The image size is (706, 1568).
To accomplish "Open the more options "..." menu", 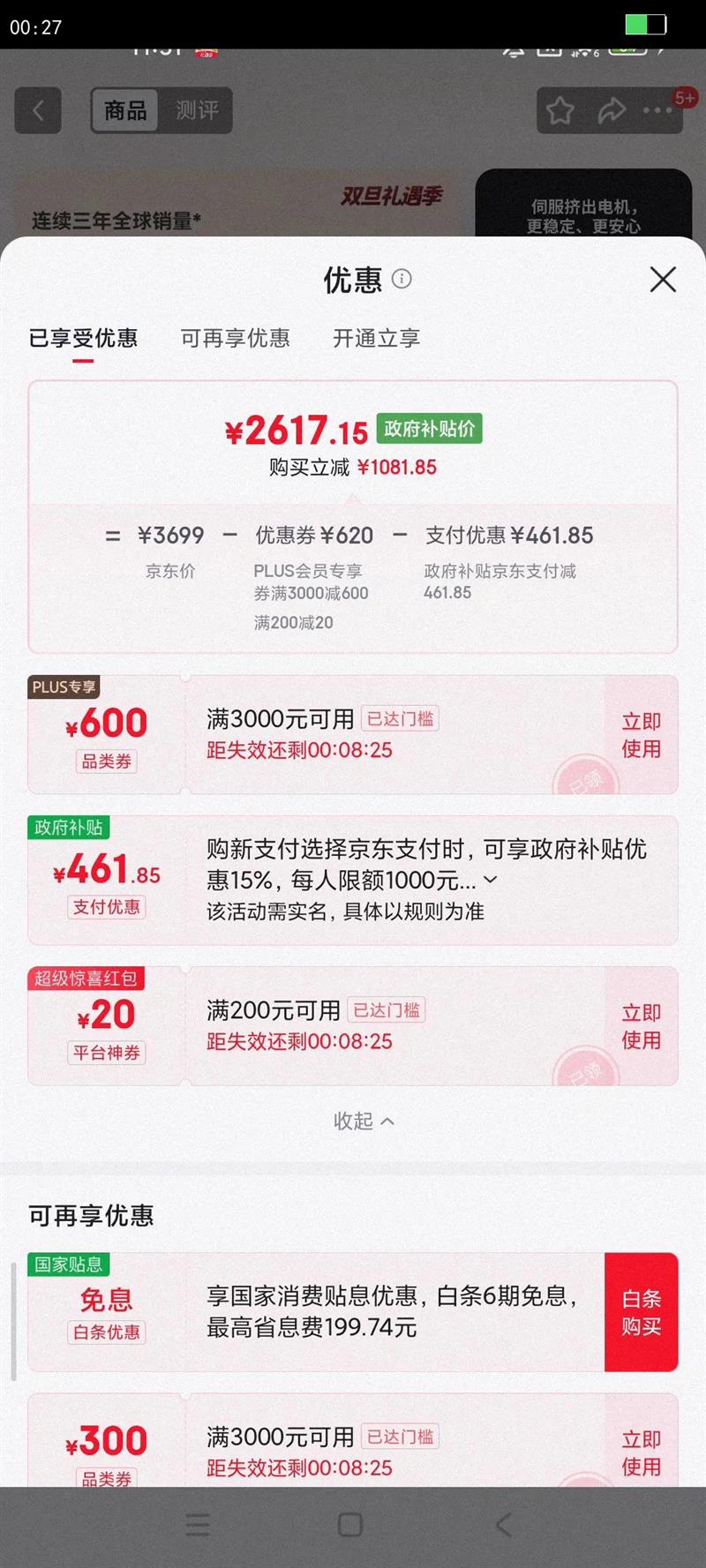I will click(x=657, y=110).
